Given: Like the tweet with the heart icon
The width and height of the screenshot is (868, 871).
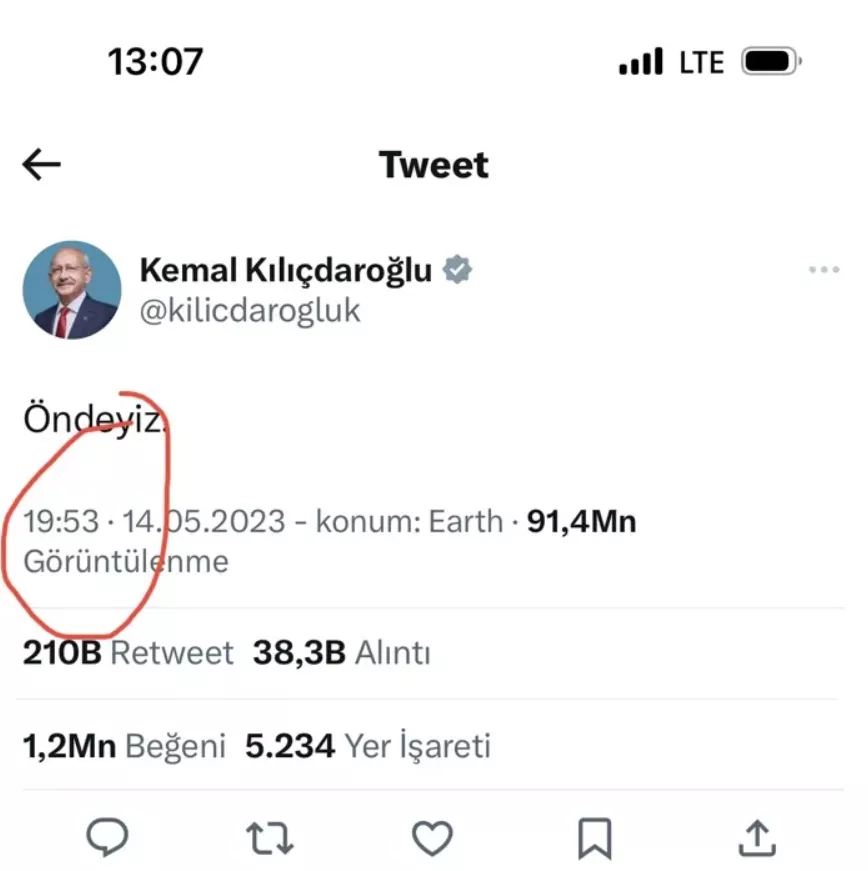Looking at the screenshot, I should 432,838.
